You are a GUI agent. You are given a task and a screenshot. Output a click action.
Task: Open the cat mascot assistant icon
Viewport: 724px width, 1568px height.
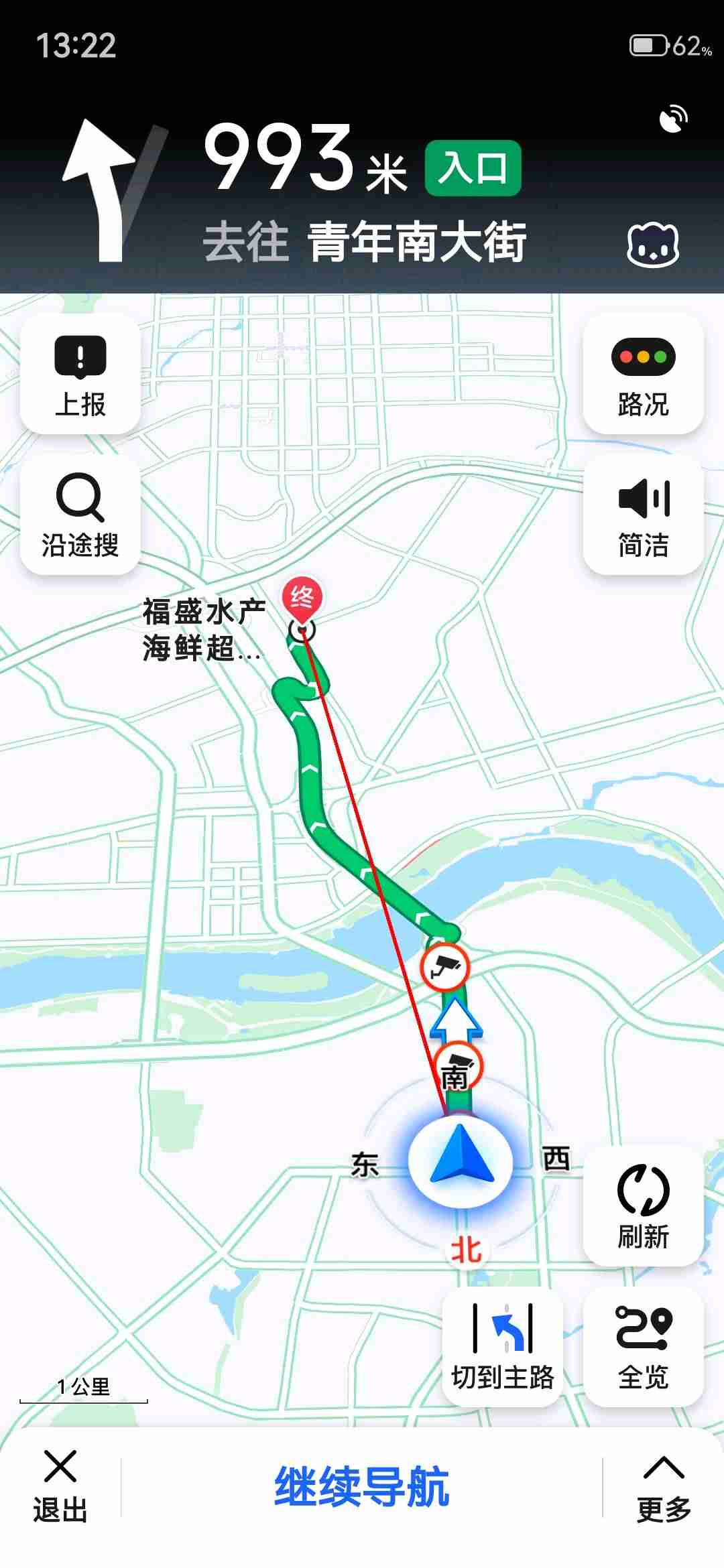tap(652, 245)
